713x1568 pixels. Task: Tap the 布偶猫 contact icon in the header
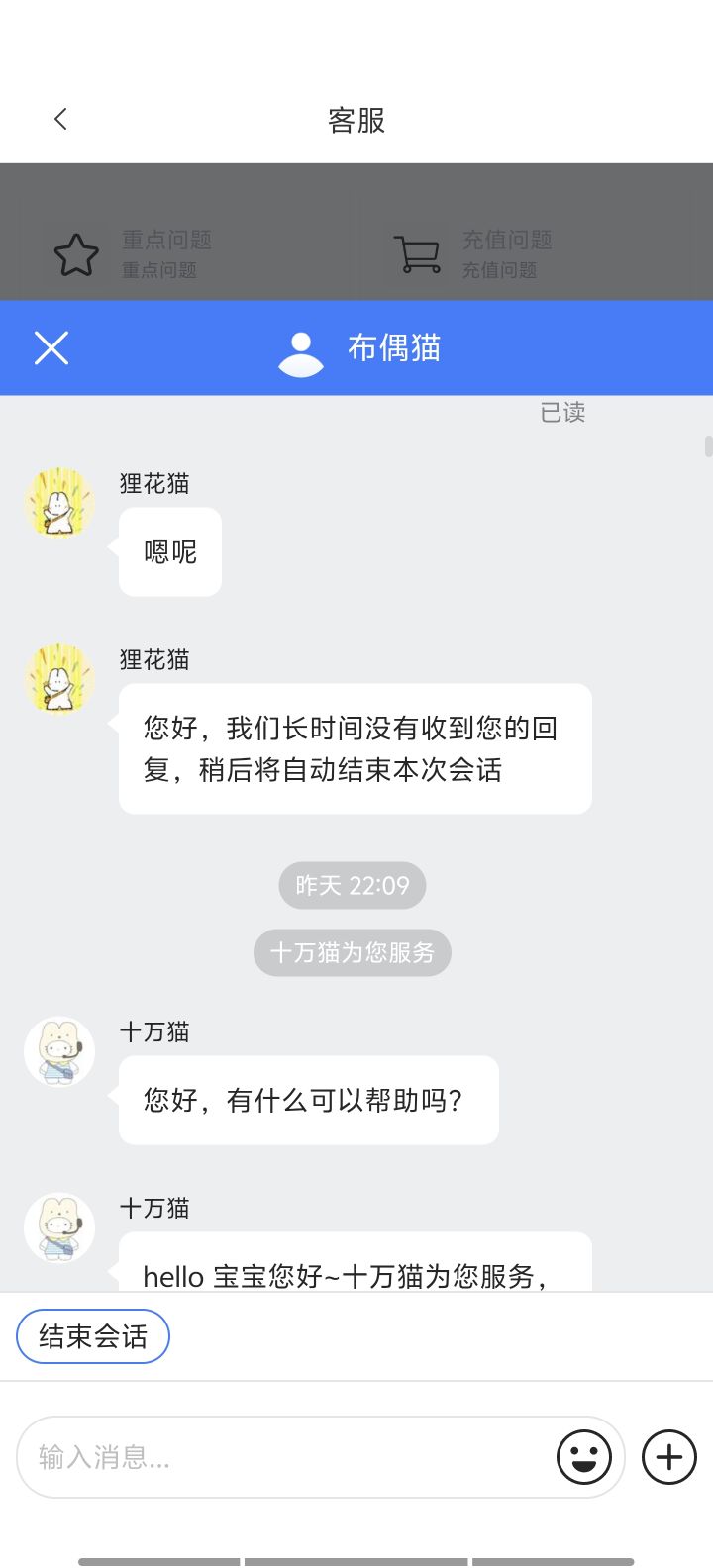302,347
